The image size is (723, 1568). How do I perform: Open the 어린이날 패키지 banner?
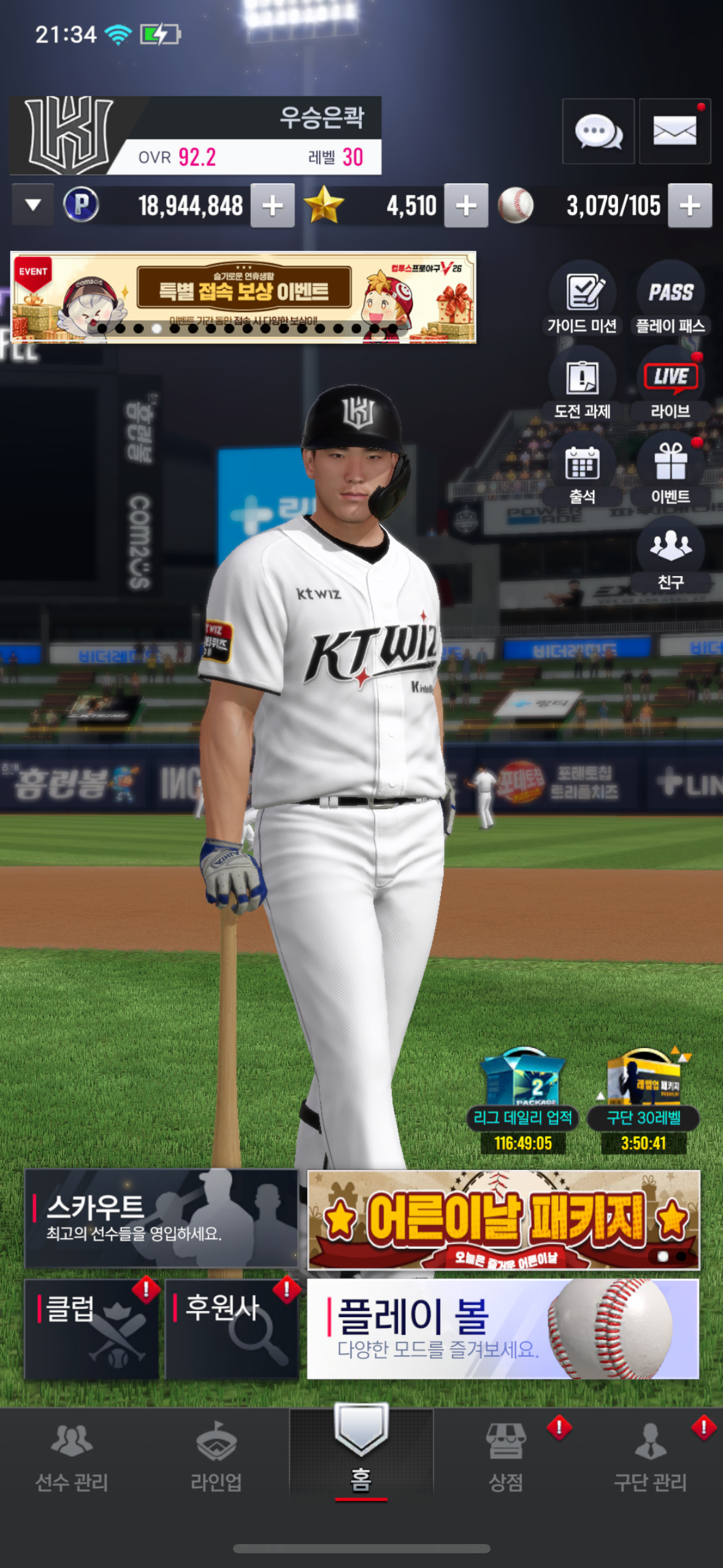[503, 1220]
